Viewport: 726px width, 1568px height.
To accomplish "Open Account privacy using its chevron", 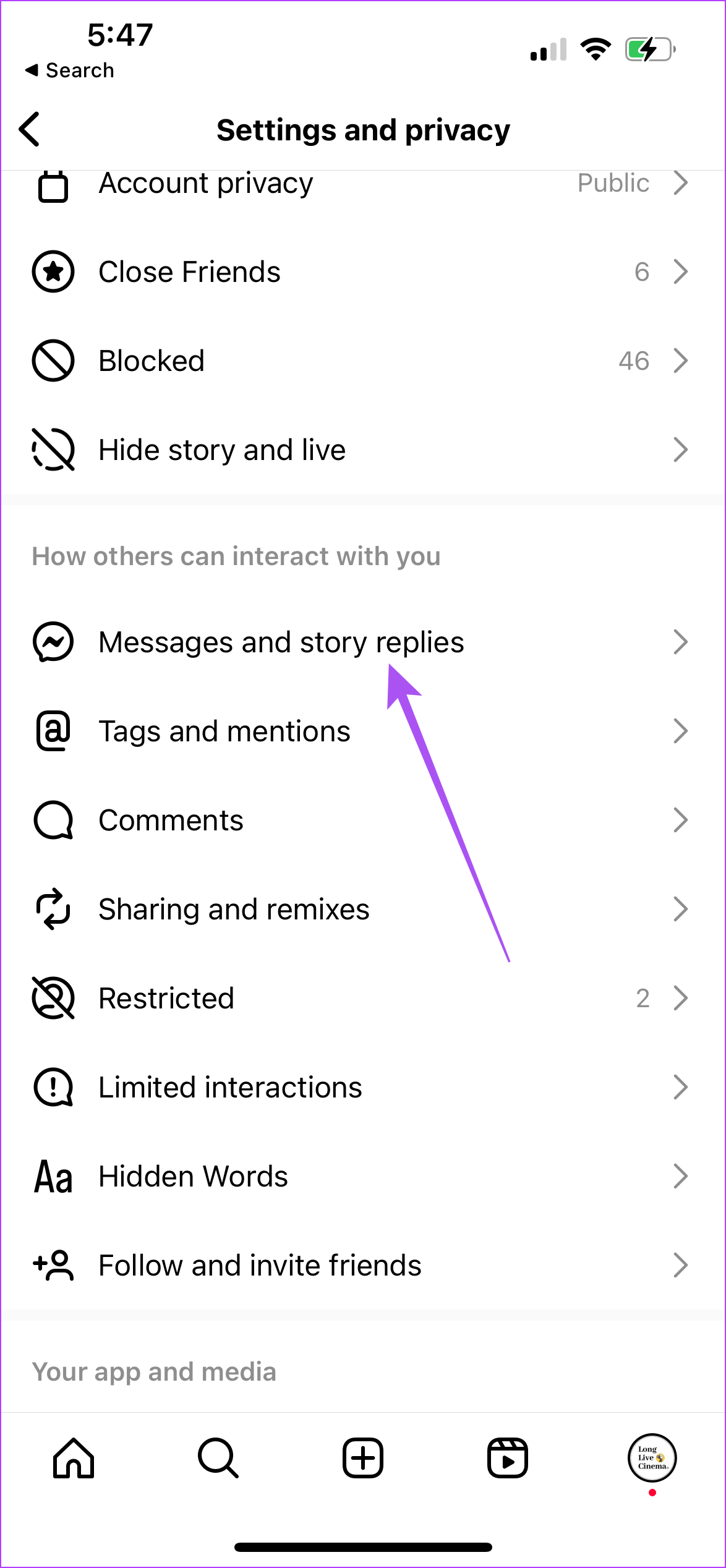I will [x=681, y=183].
